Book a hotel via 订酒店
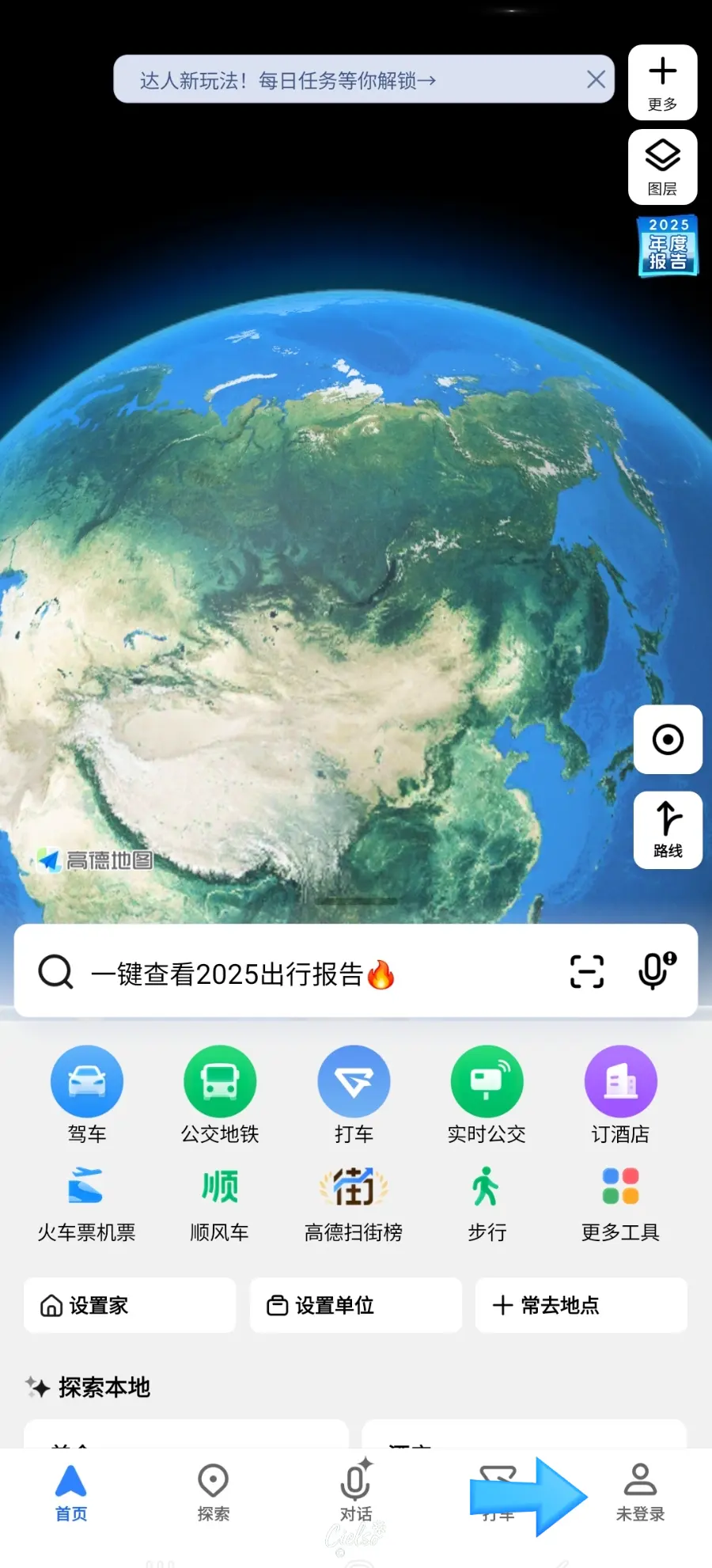 click(620, 1095)
